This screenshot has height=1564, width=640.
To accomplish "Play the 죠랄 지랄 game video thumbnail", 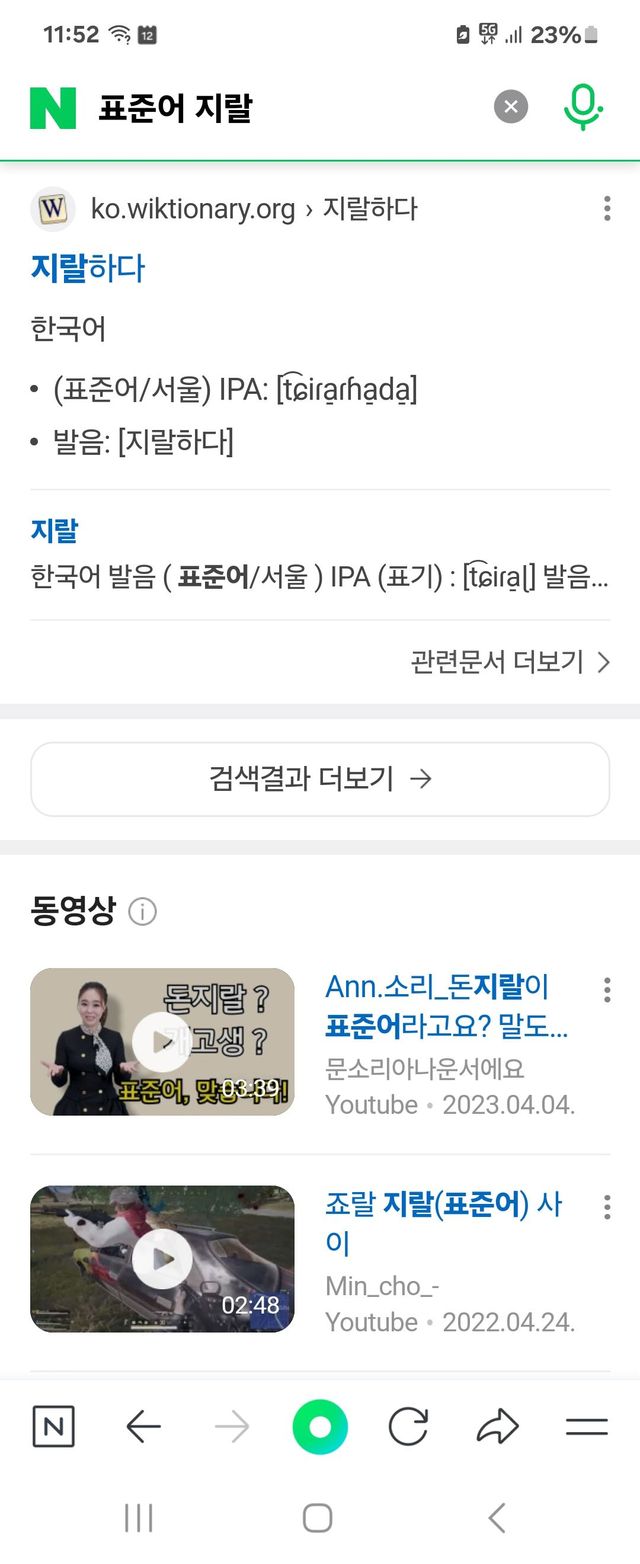I will coord(162,1259).
